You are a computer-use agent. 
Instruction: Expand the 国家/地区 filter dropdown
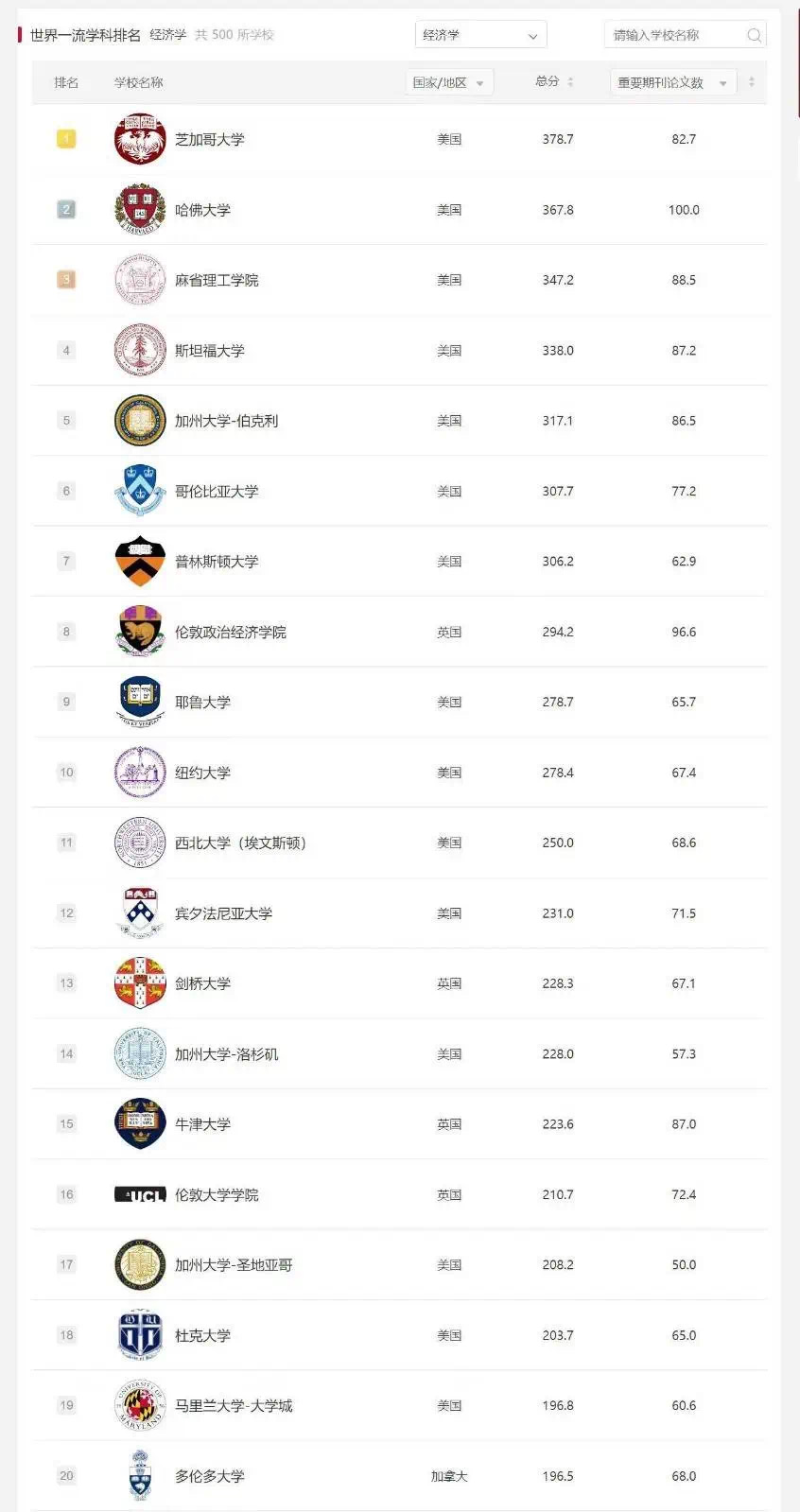pyautogui.click(x=448, y=83)
